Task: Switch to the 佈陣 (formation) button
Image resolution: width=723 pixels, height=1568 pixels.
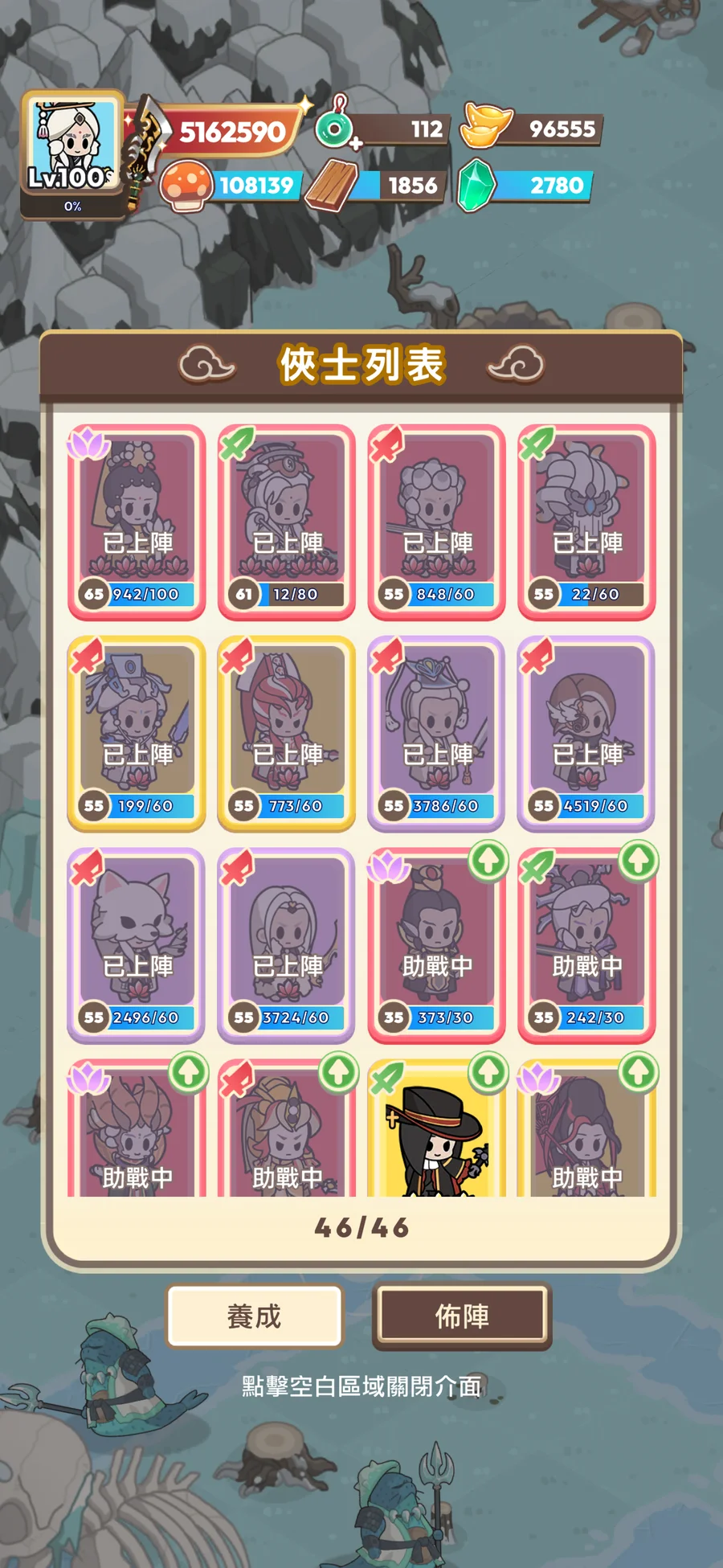Action: coord(462,1316)
